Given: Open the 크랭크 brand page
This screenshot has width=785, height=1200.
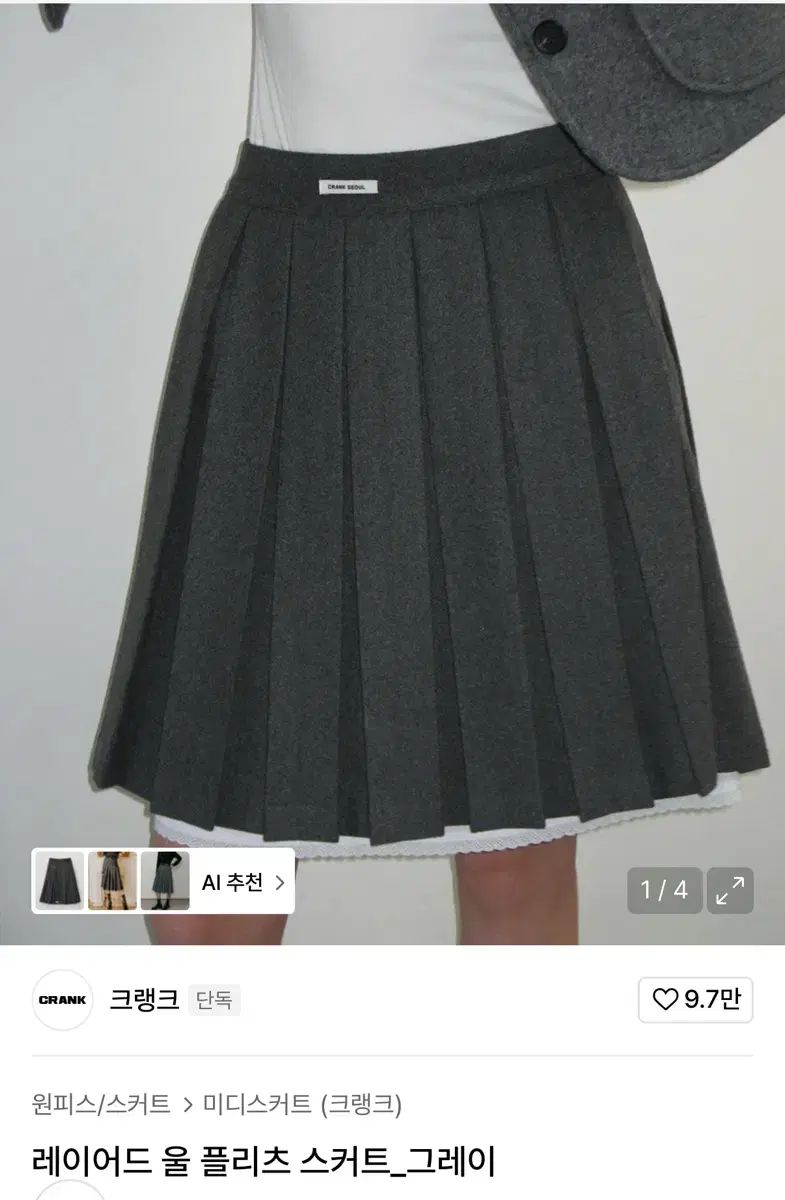Looking at the screenshot, I should click(x=144, y=999).
